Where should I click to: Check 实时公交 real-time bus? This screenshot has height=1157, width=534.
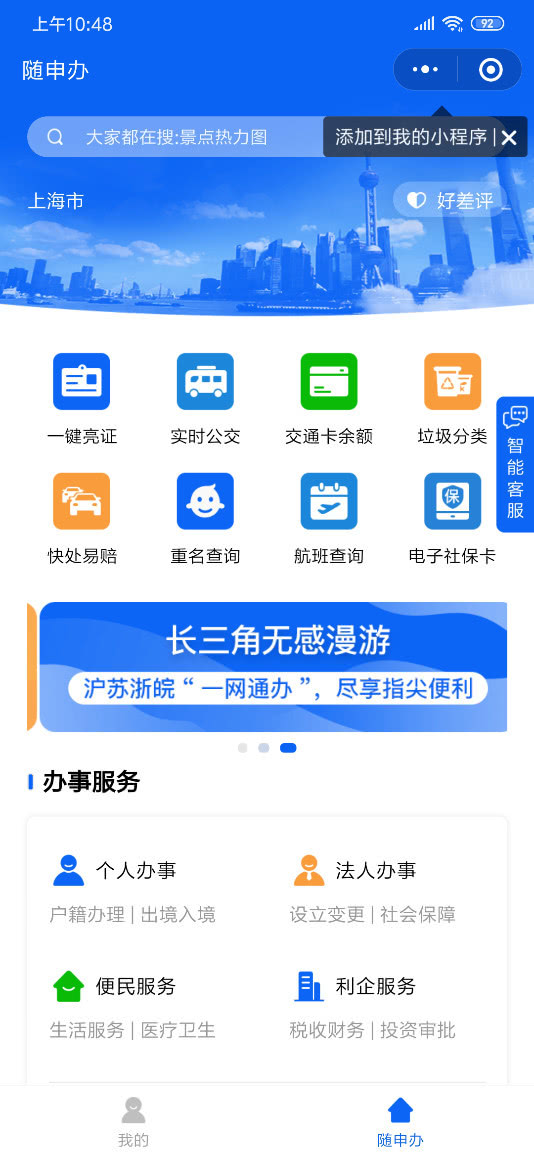[x=205, y=399]
